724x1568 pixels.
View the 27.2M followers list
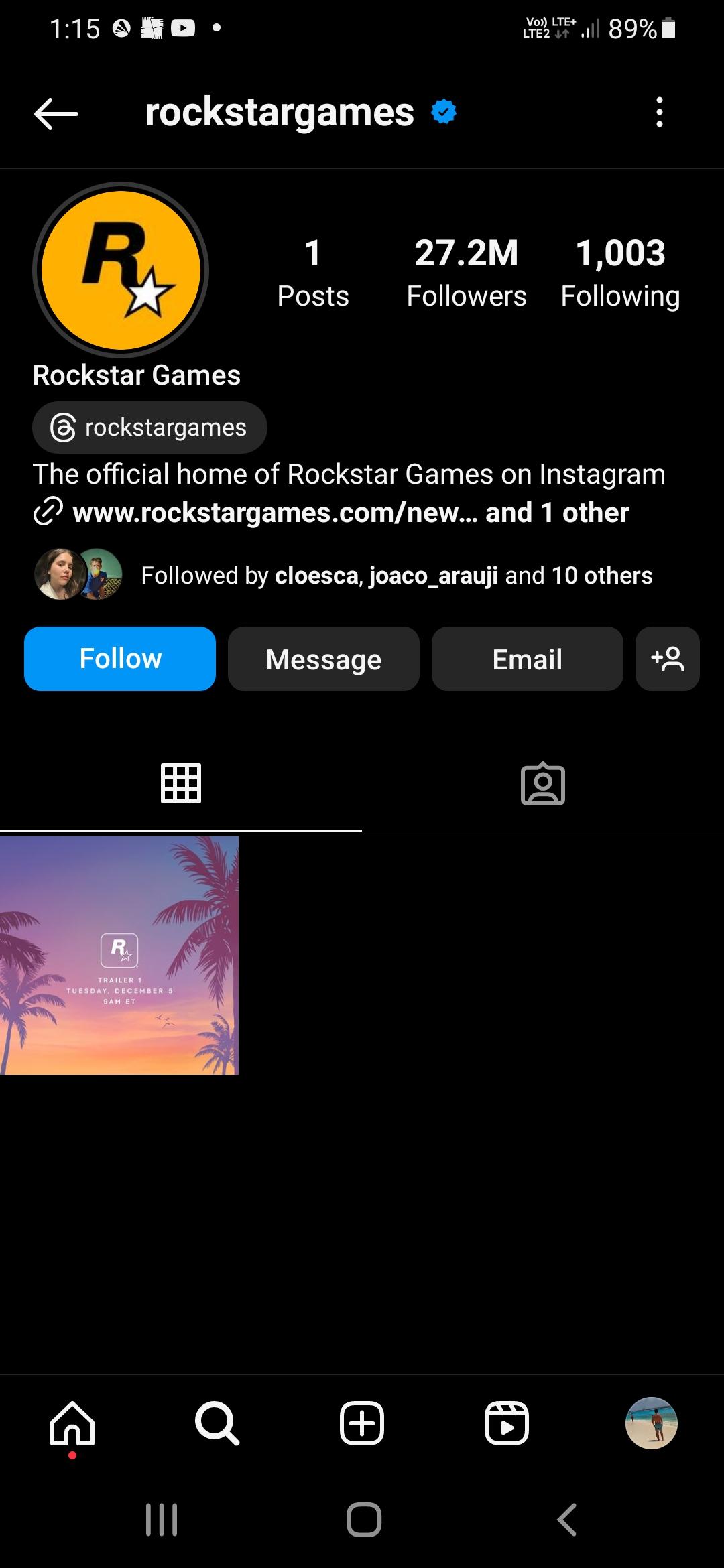466,273
